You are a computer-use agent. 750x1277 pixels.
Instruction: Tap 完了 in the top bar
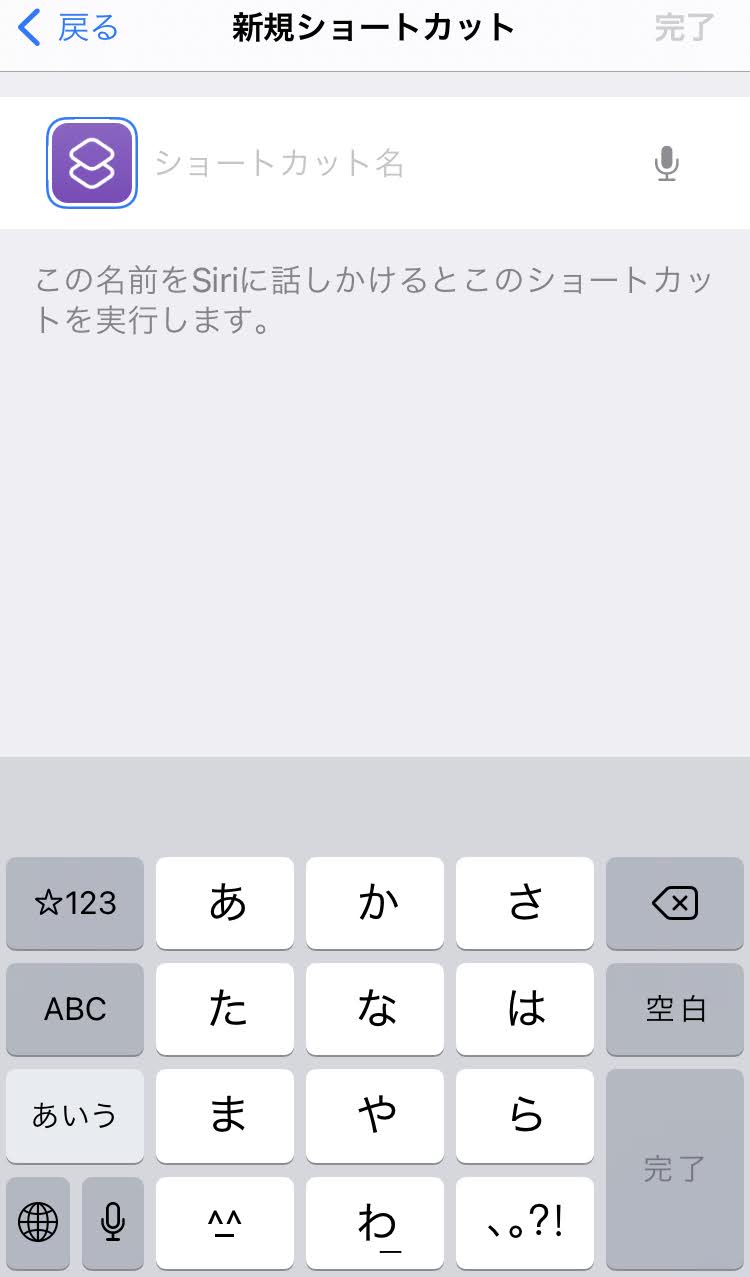684,28
